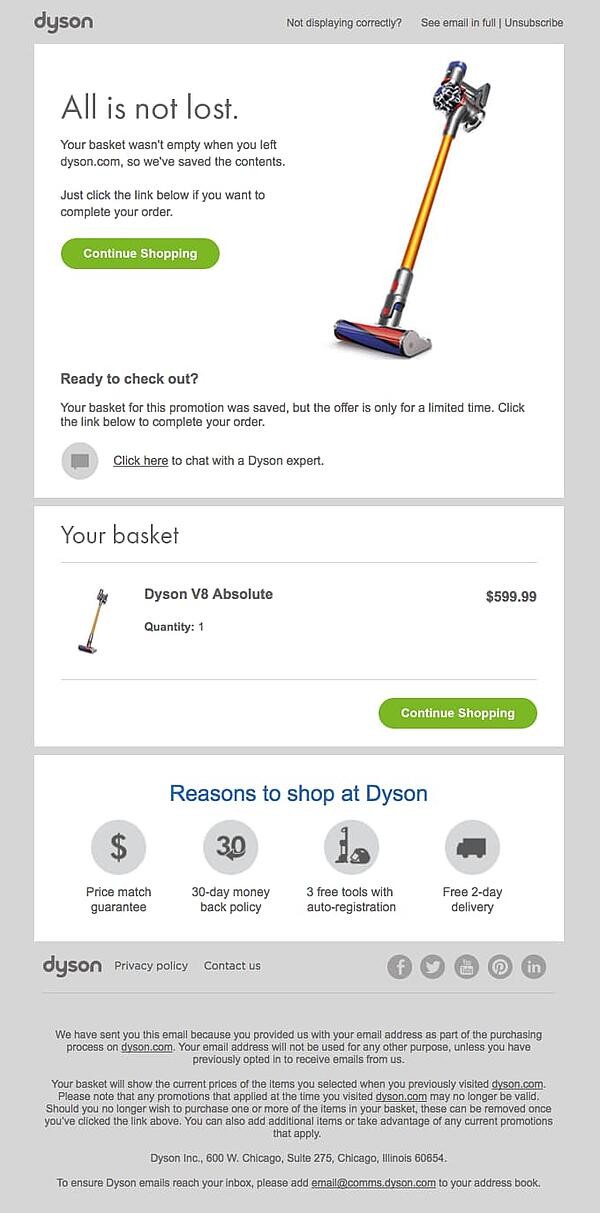This screenshot has width=600, height=1213.
Task: Open Dyson's LinkedIn icon
Action: [x=534, y=967]
